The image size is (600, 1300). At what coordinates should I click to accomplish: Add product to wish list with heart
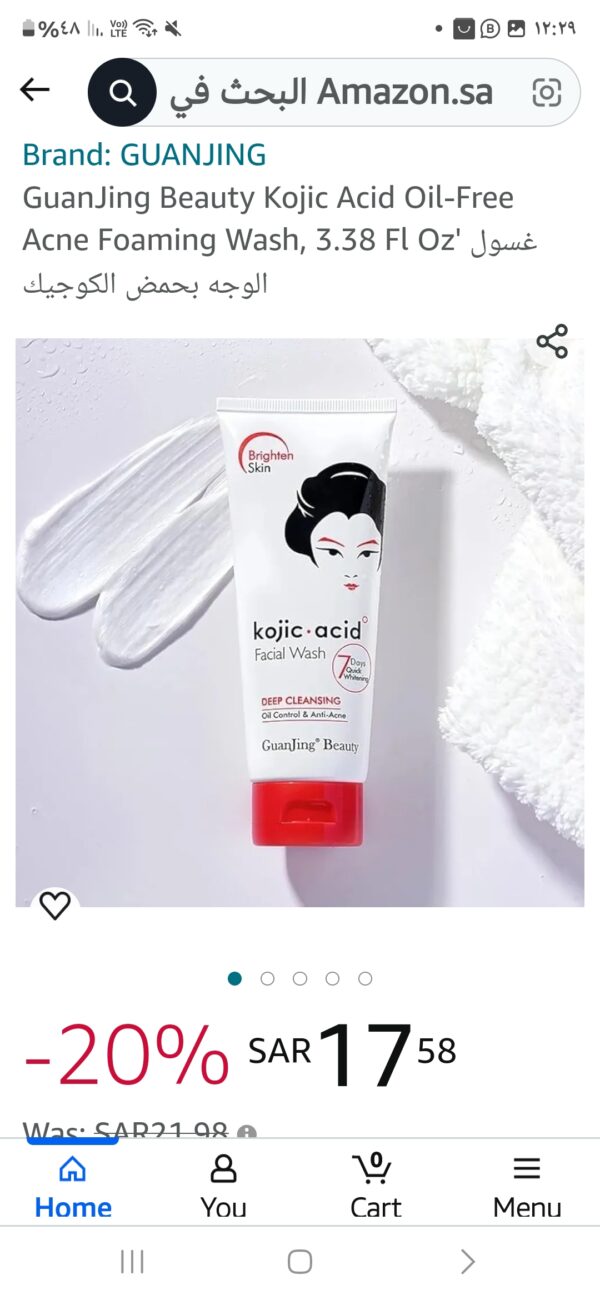pos(55,906)
